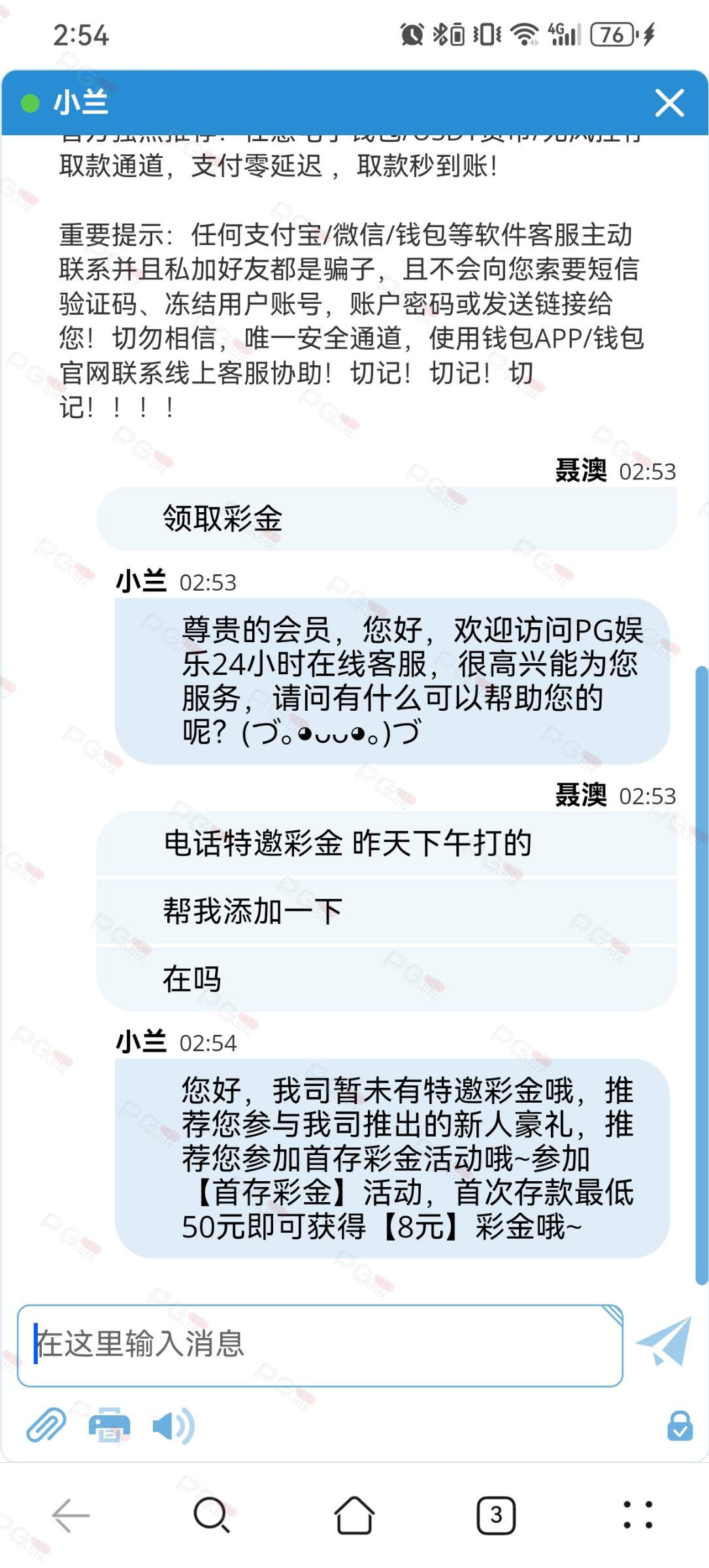The image size is (709, 1568).
Task: Close the chat window with 小兰
Action: click(670, 103)
